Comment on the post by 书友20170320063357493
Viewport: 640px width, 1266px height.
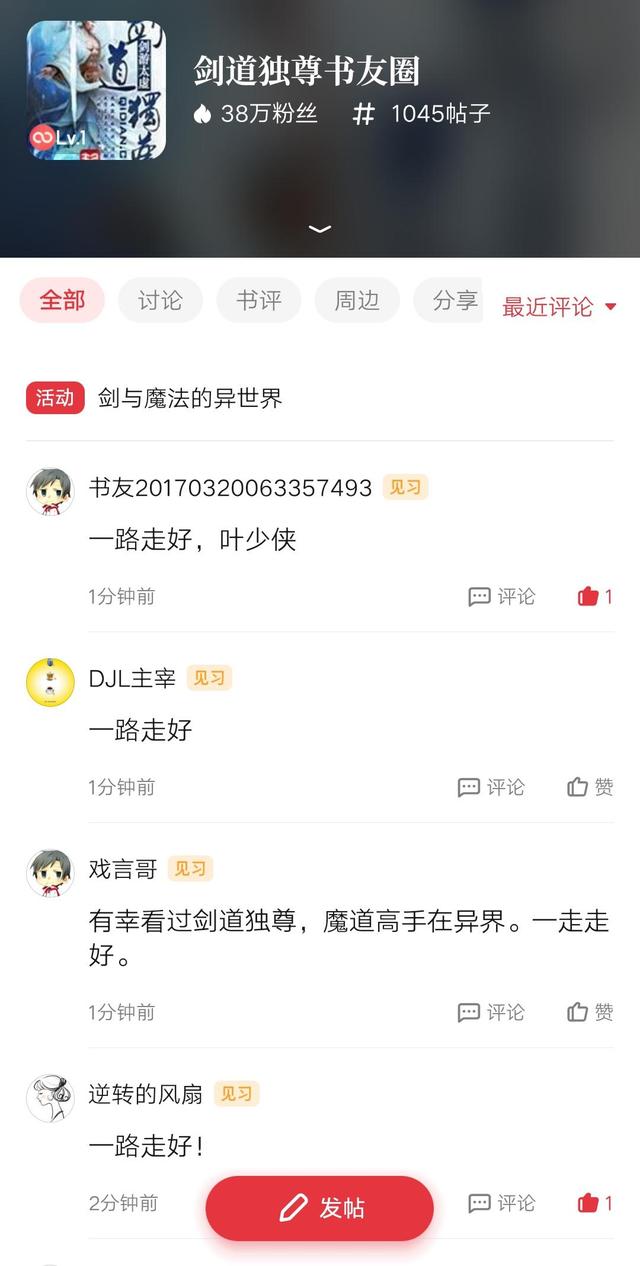[x=502, y=597]
